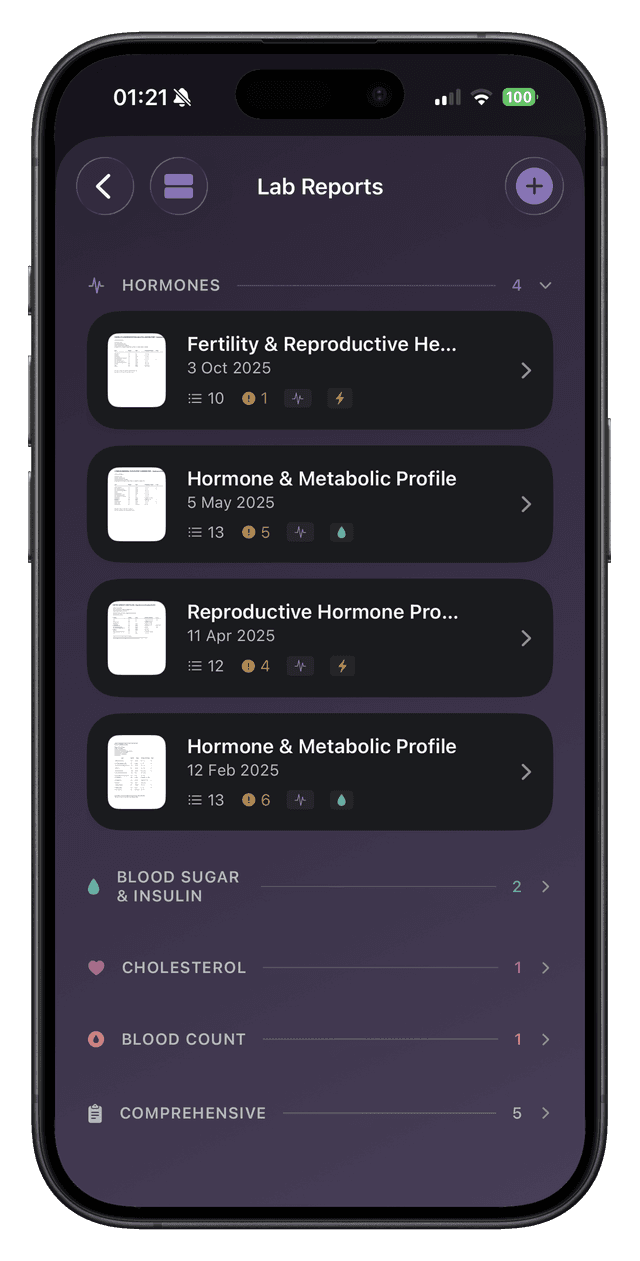
Task: Expand the Blood Count section
Action: (x=545, y=1040)
